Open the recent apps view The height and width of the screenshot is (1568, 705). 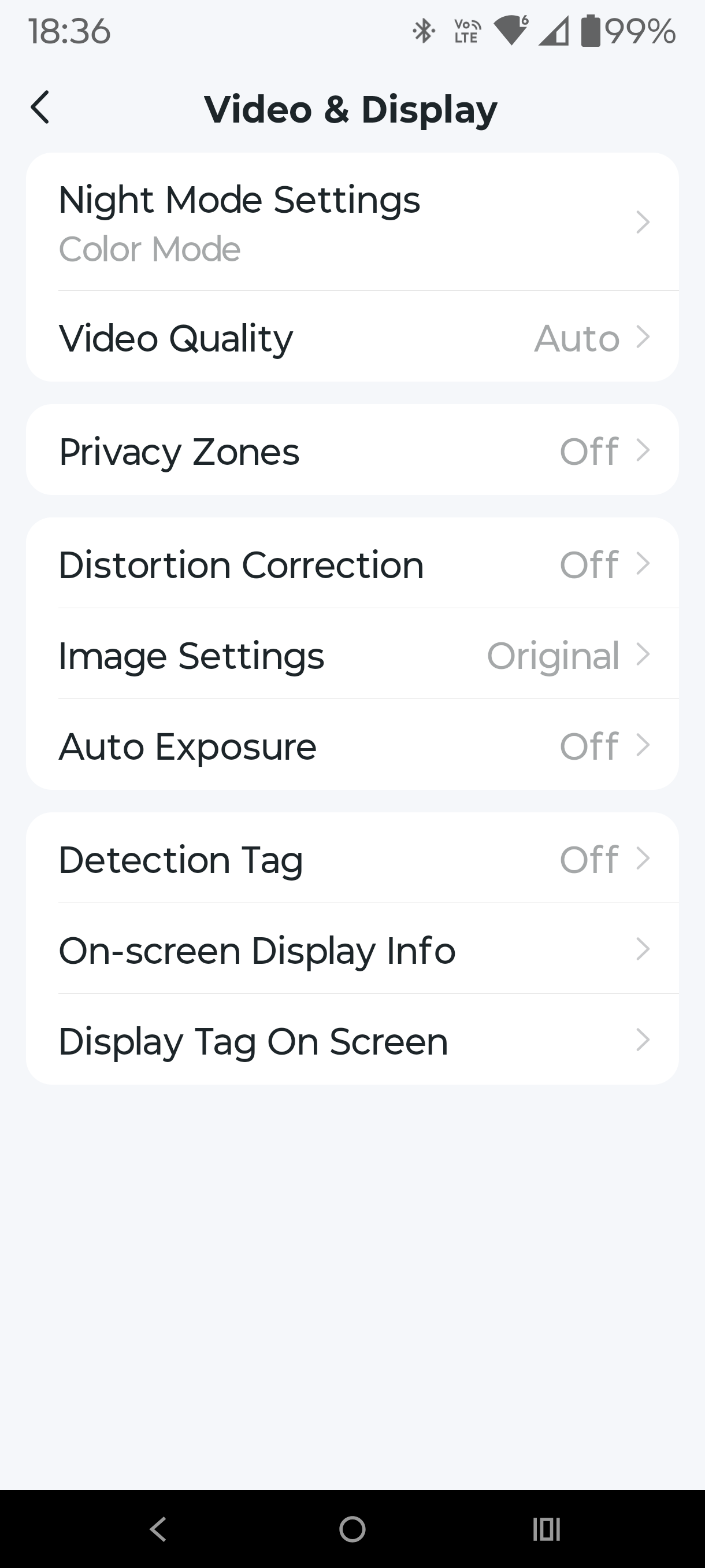click(546, 1529)
